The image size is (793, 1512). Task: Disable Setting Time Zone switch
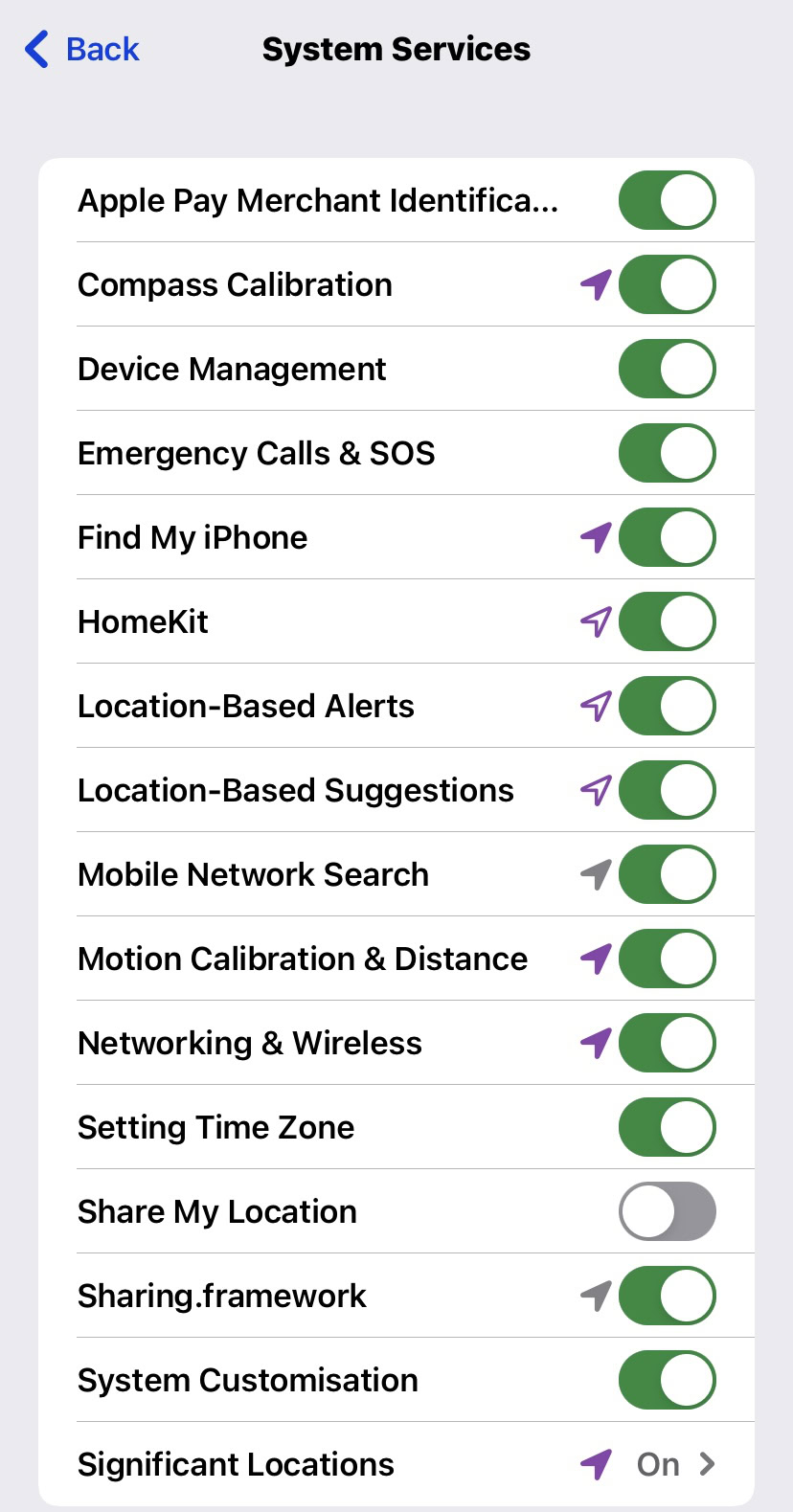point(667,1127)
